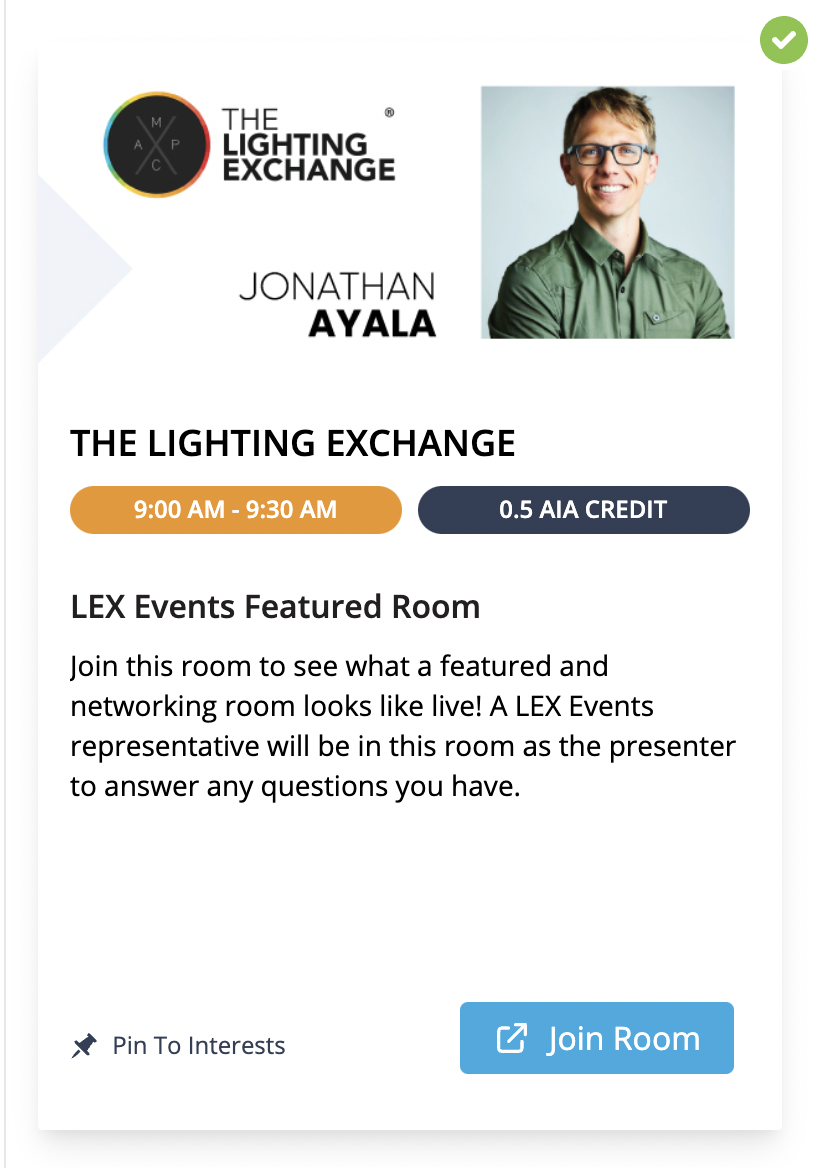Pin The Lighting Exchange to interests
The image size is (818, 1168).
(179, 1046)
